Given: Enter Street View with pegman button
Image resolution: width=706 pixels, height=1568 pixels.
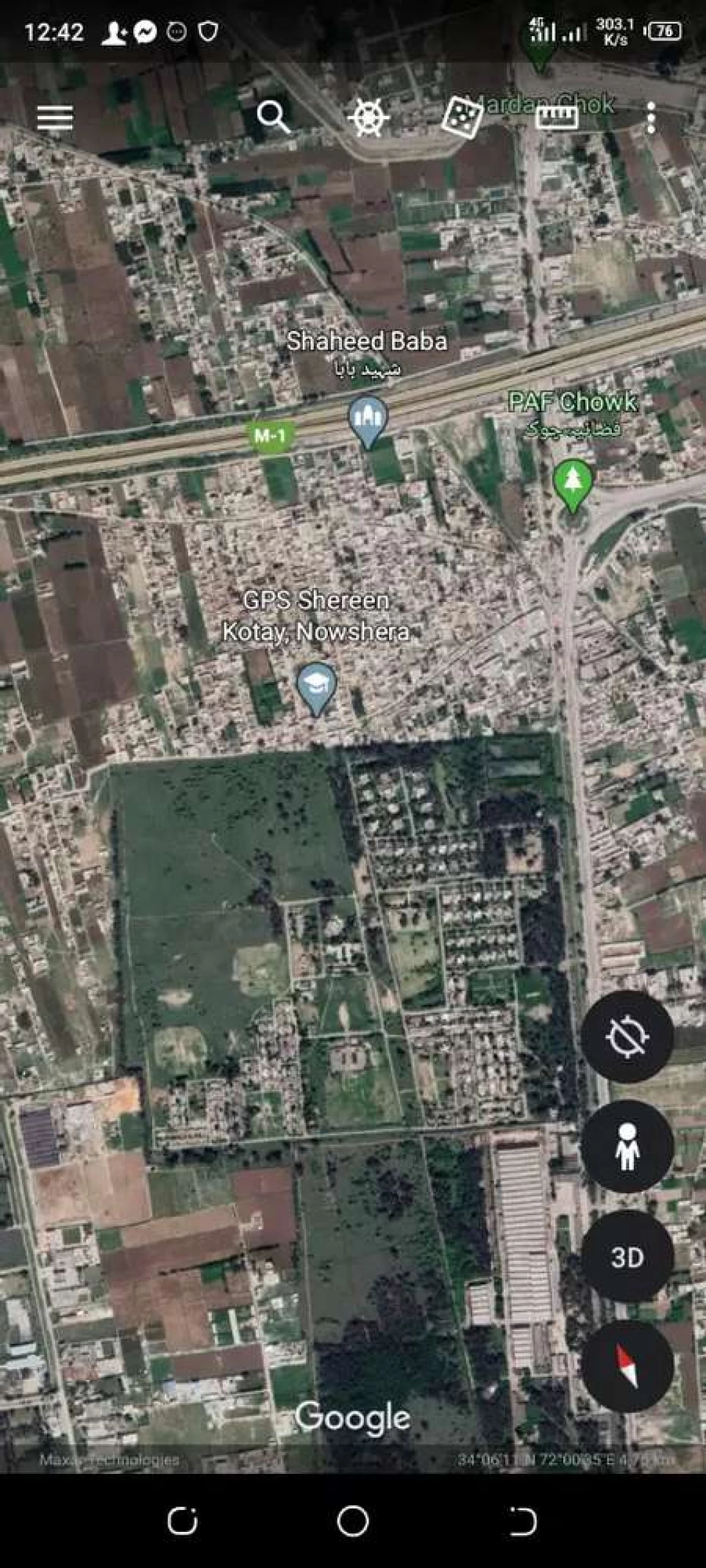Looking at the screenshot, I should coord(627,1146).
